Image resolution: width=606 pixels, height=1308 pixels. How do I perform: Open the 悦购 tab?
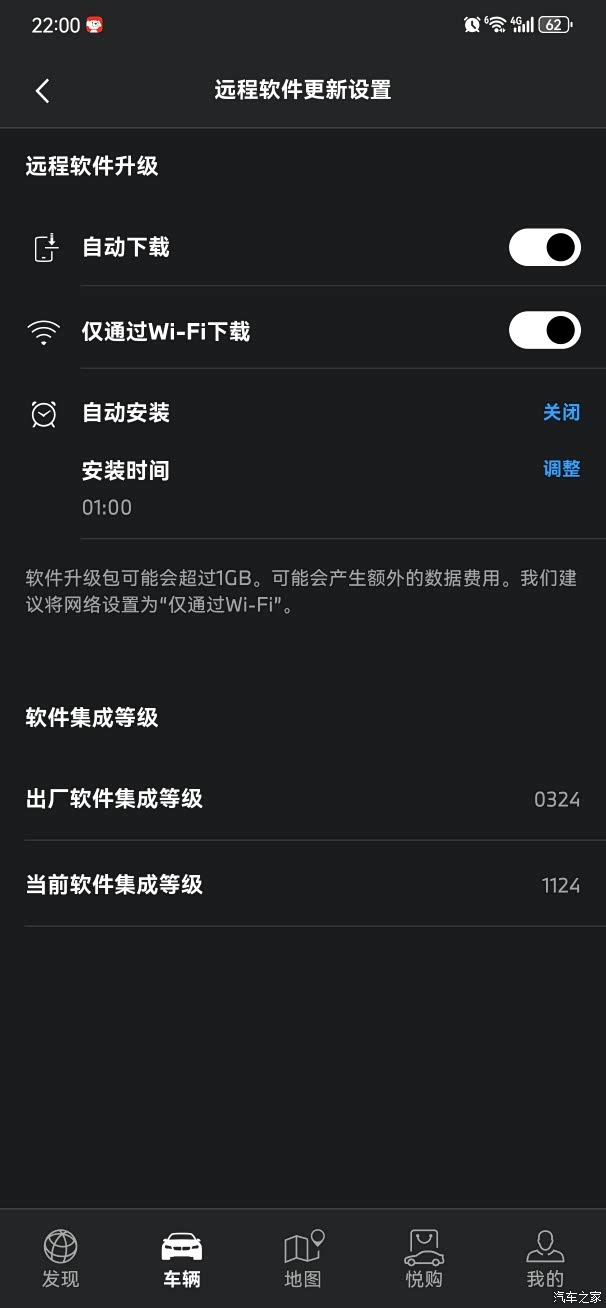coord(424,1258)
